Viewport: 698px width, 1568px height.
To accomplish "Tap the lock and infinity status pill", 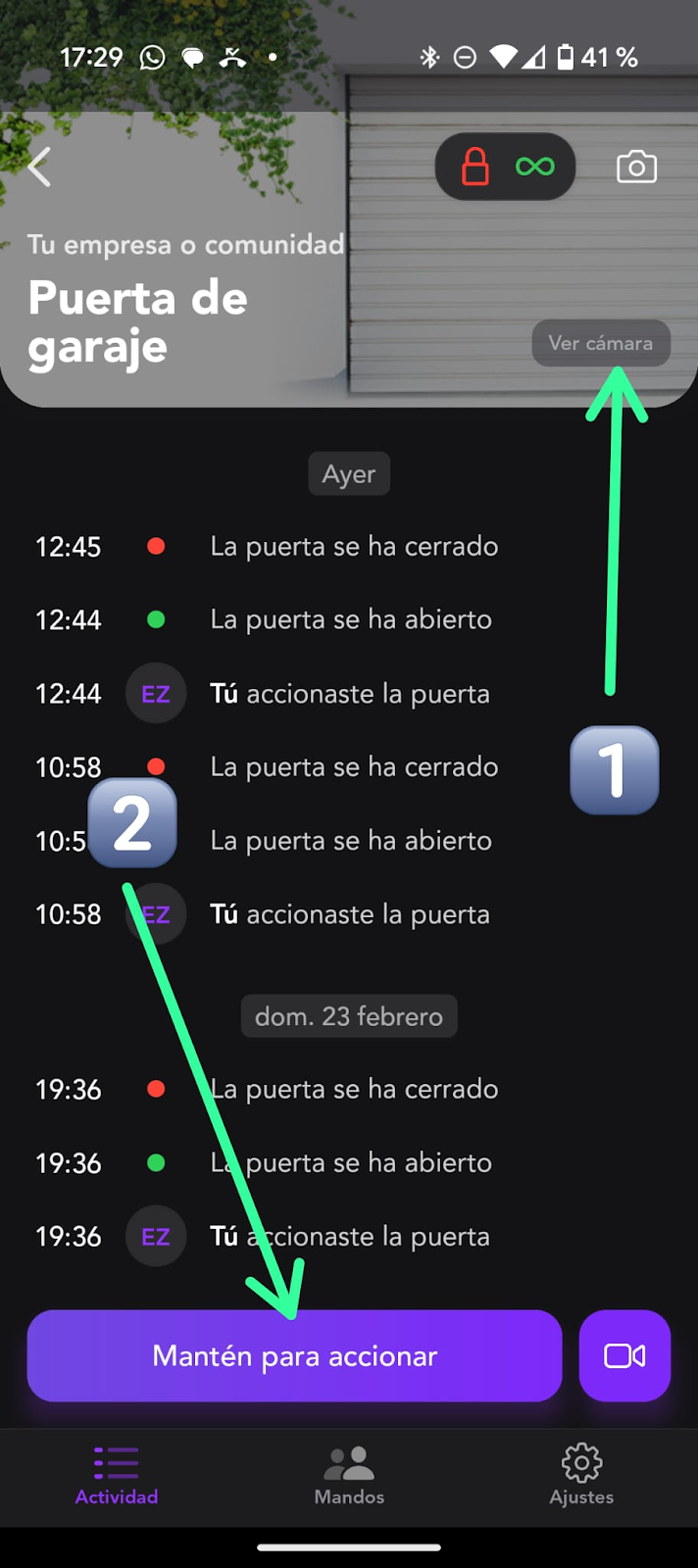I will coord(505,167).
